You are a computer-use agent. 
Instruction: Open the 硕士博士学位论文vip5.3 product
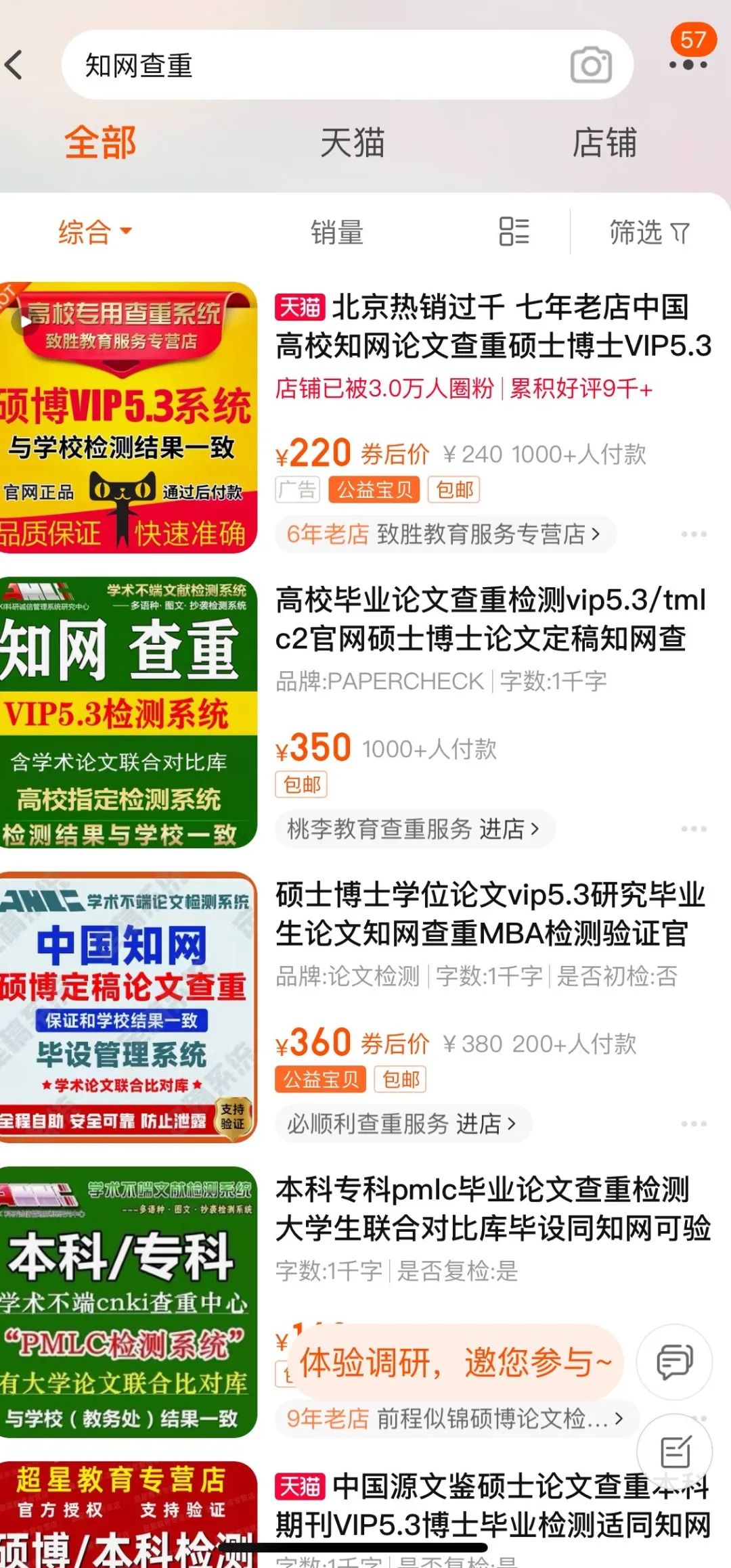(x=491, y=914)
